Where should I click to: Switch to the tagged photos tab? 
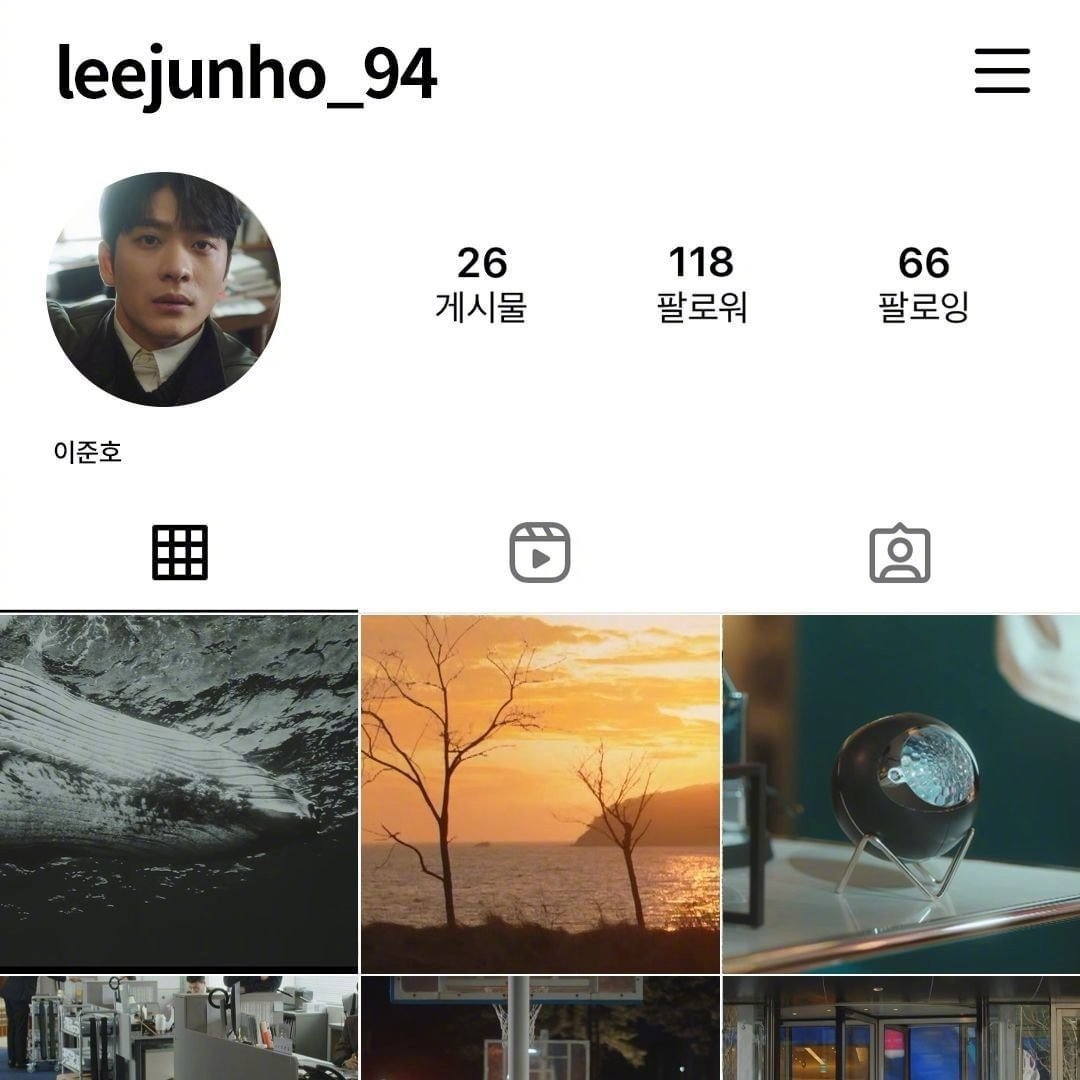tap(899, 552)
